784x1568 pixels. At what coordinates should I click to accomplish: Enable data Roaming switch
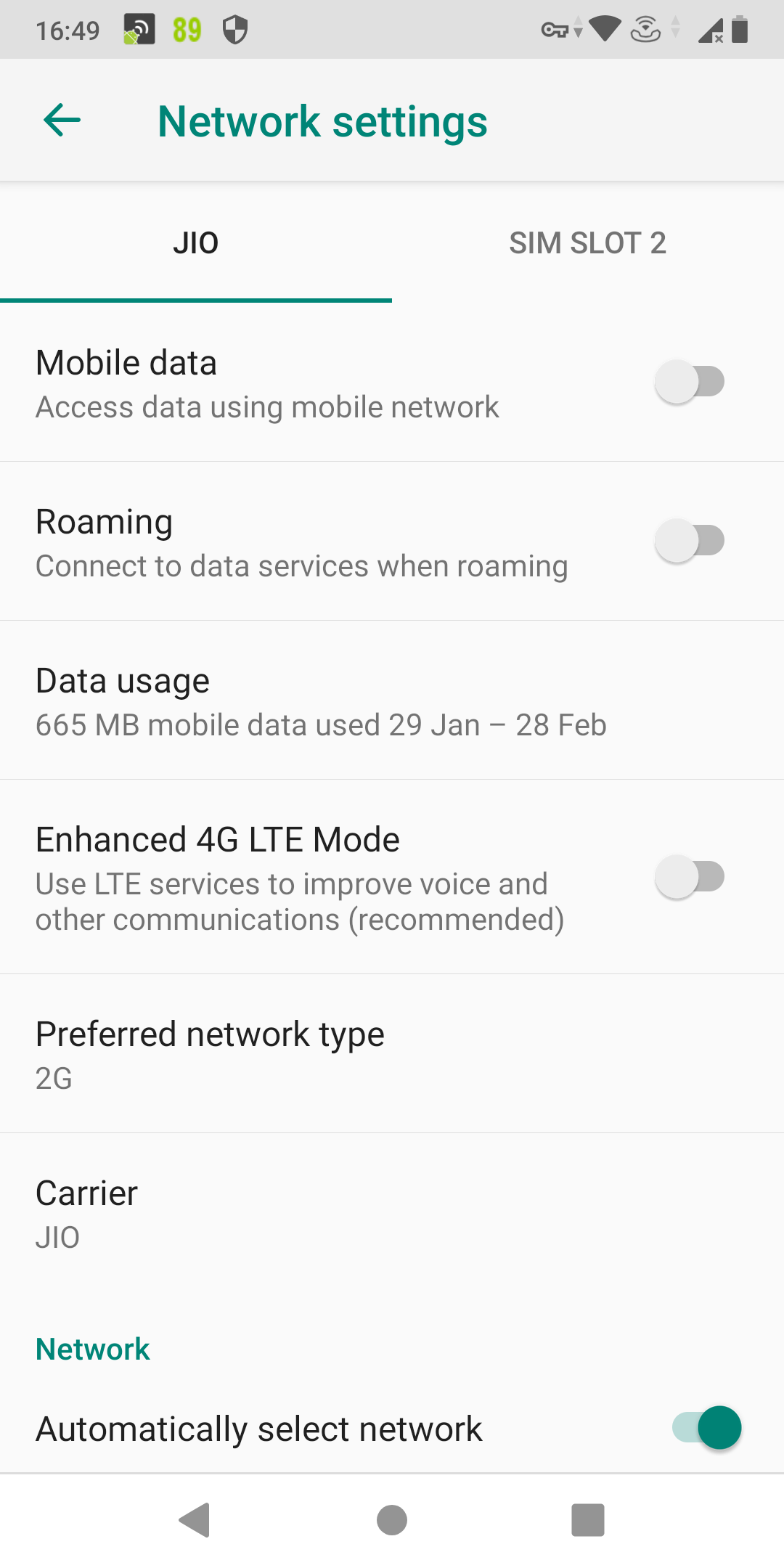point(690,541)
